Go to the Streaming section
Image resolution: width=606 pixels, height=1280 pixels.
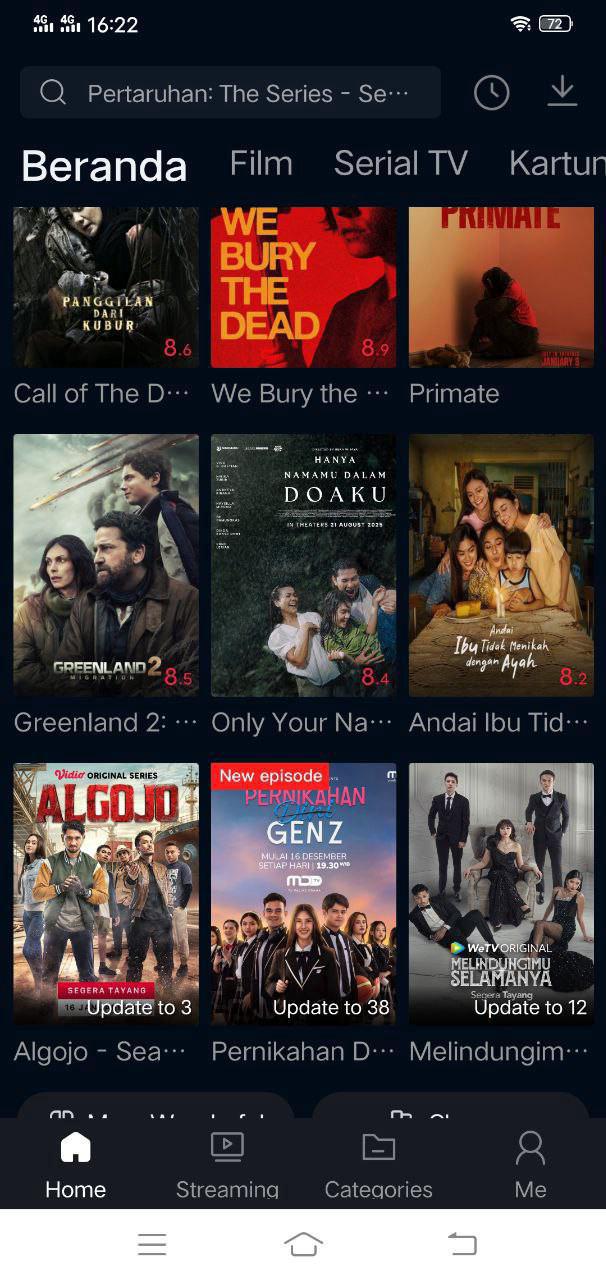pyautogui.click(x=227, y=1163)
